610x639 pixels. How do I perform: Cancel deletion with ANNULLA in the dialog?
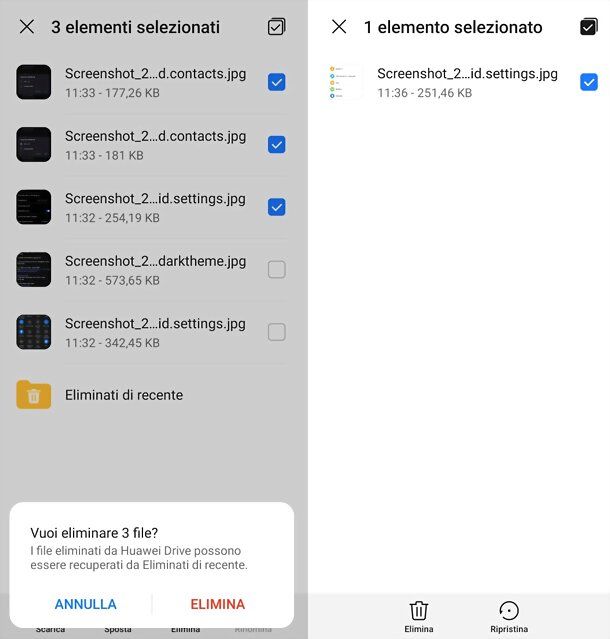click(85, 604)
